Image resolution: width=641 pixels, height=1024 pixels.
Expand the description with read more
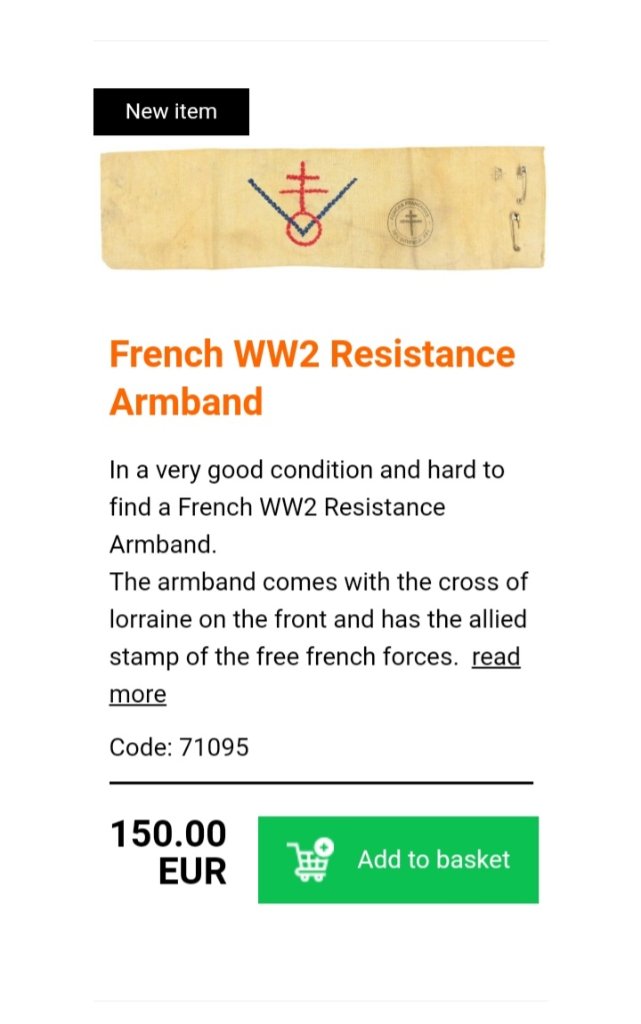(x=496, y=658)
